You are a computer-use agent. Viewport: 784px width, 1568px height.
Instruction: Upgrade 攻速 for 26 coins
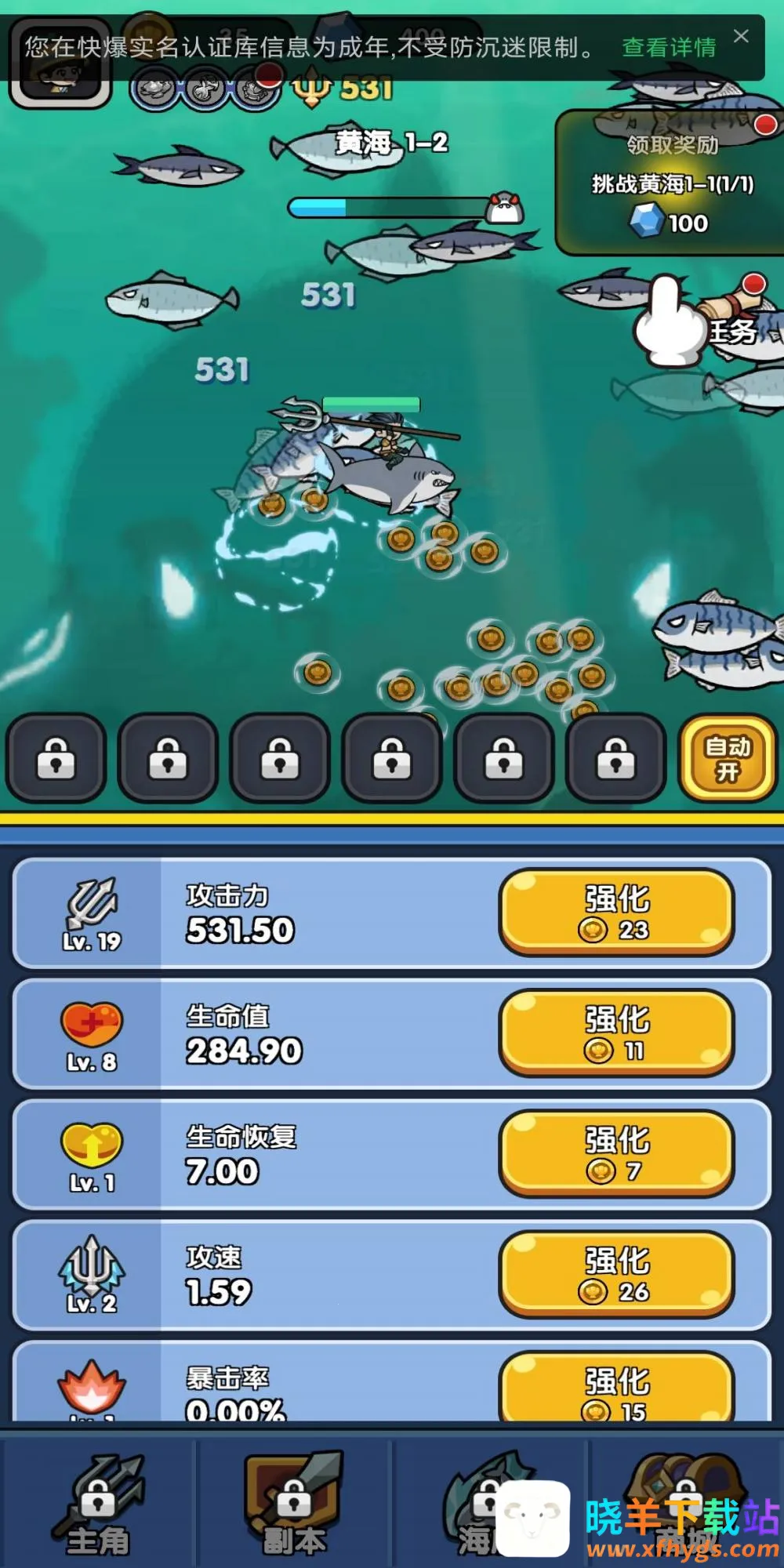point(617,1274)
